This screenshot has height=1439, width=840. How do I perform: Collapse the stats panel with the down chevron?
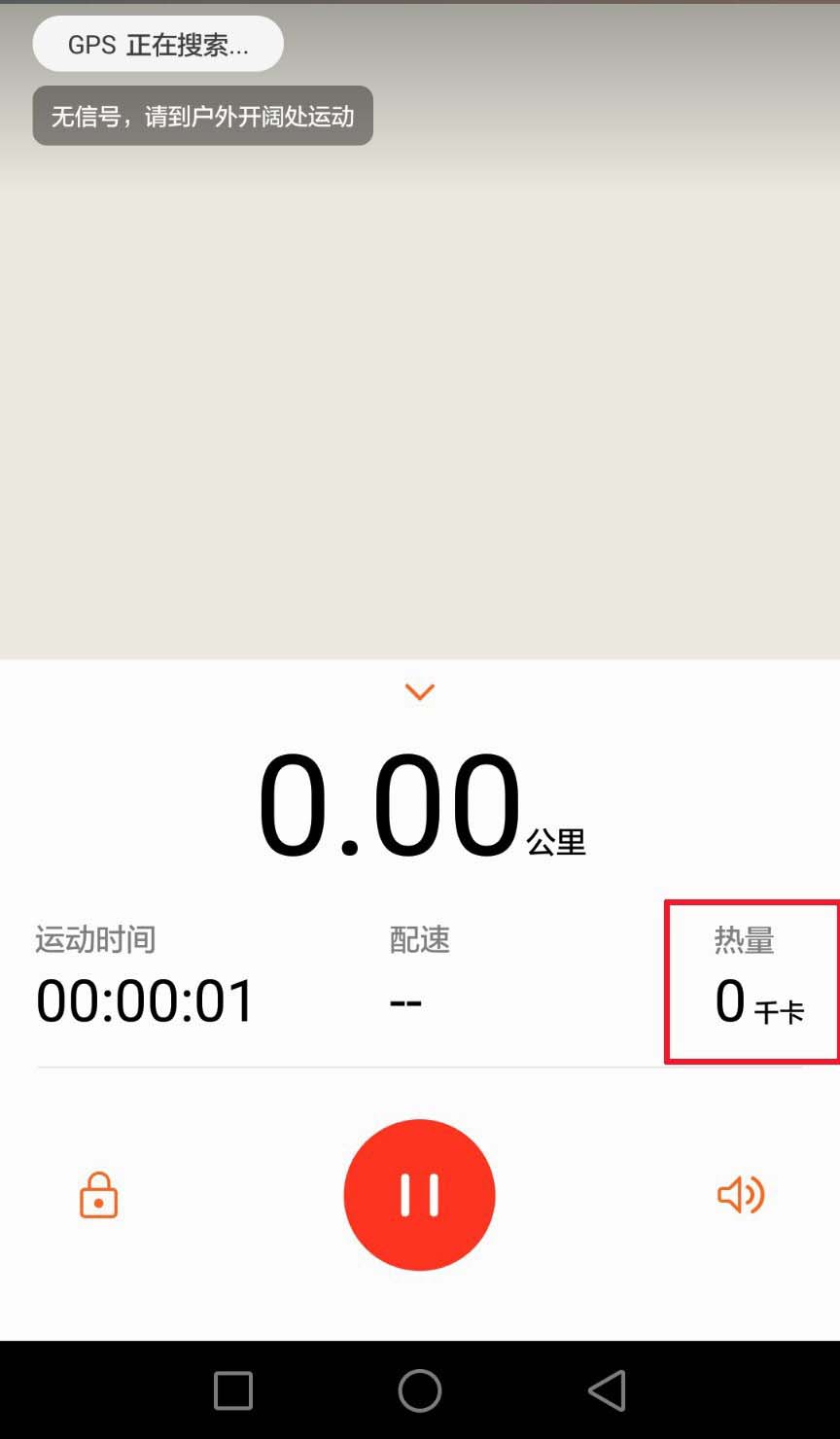click(x=419, y=692)
